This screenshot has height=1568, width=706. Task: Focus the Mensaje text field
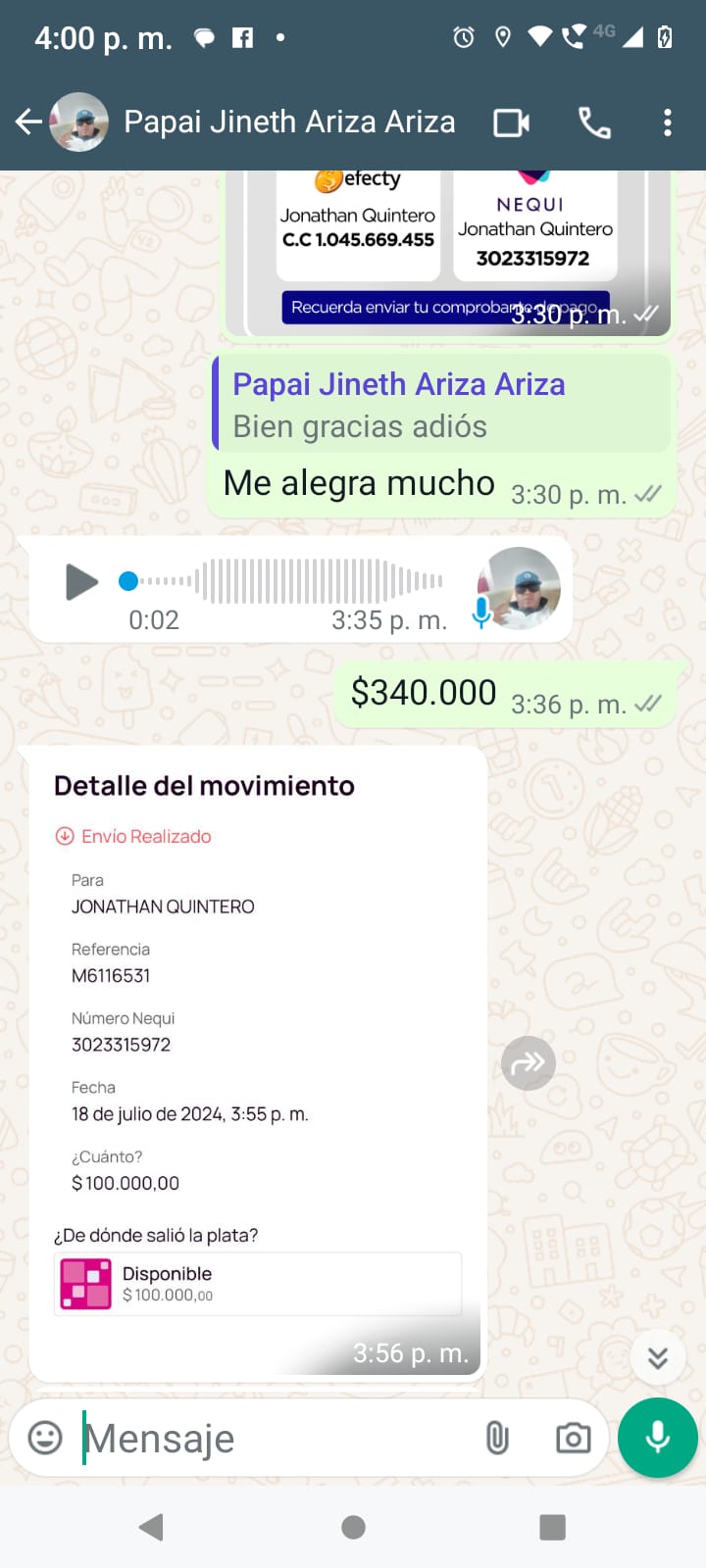tap(275, 1438)
